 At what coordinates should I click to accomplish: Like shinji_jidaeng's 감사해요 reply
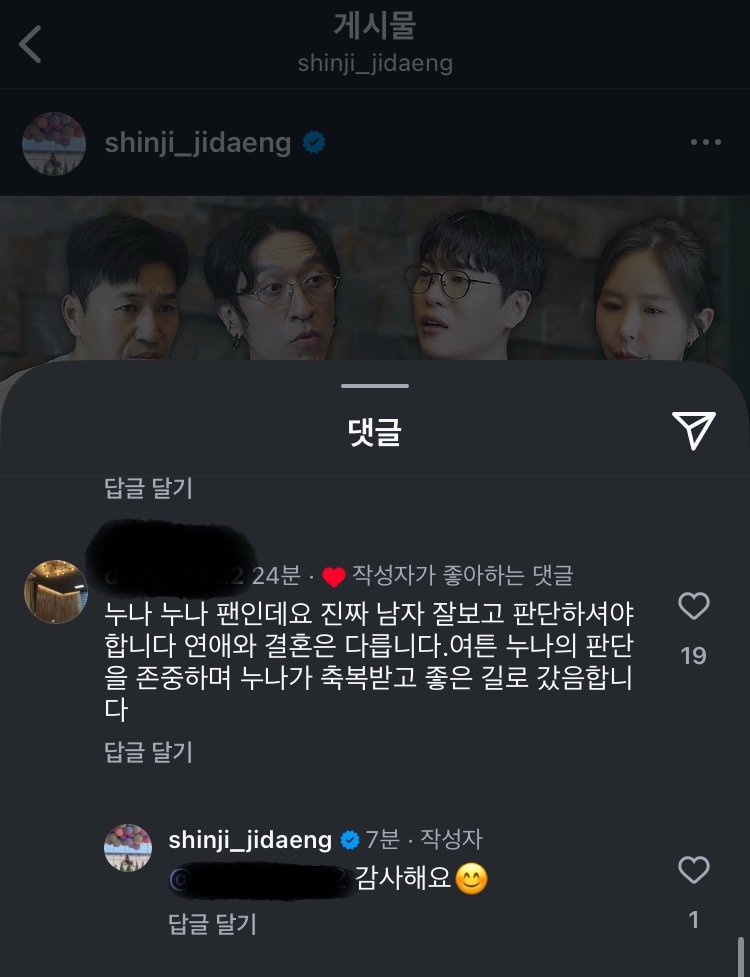[x=693, y=871]
